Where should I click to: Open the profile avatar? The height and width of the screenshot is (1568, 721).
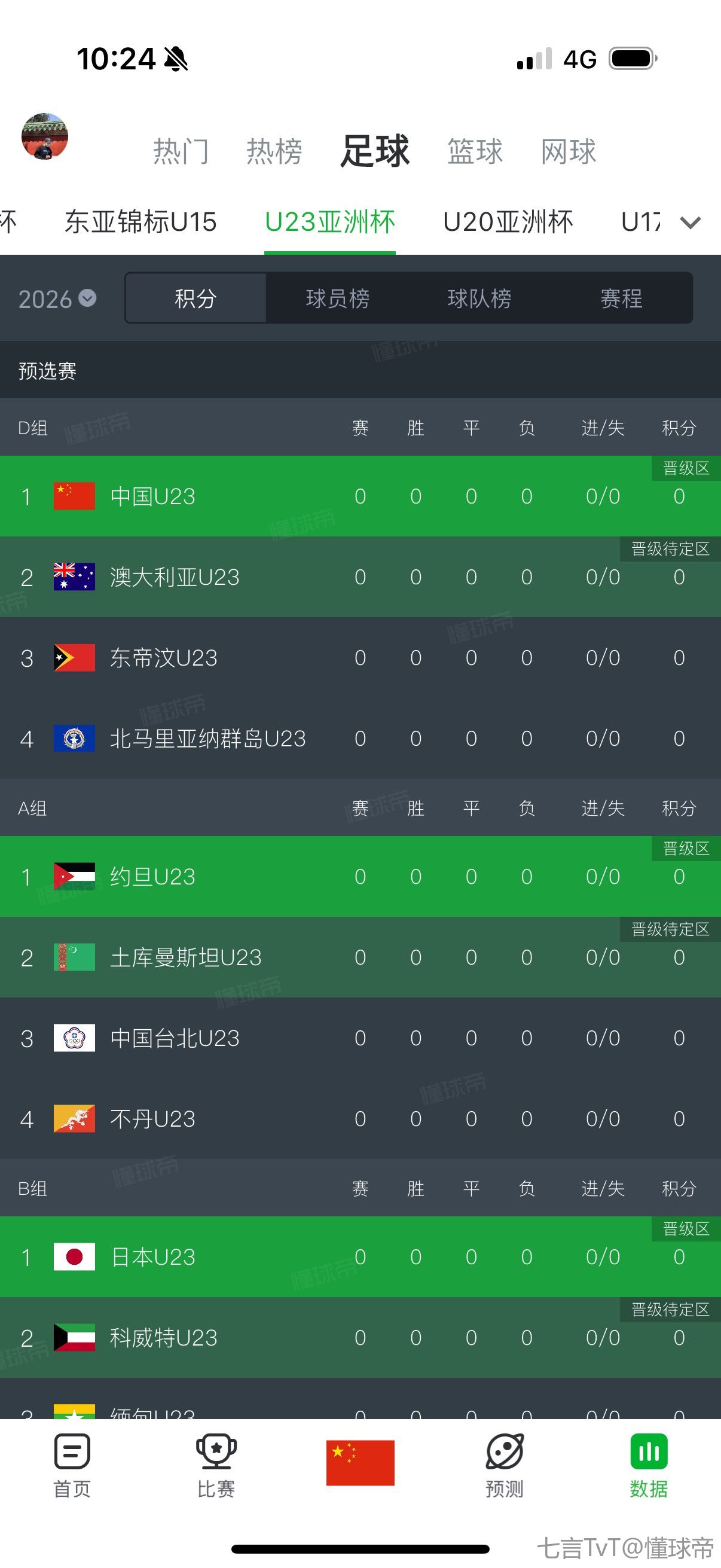(44, 136)
